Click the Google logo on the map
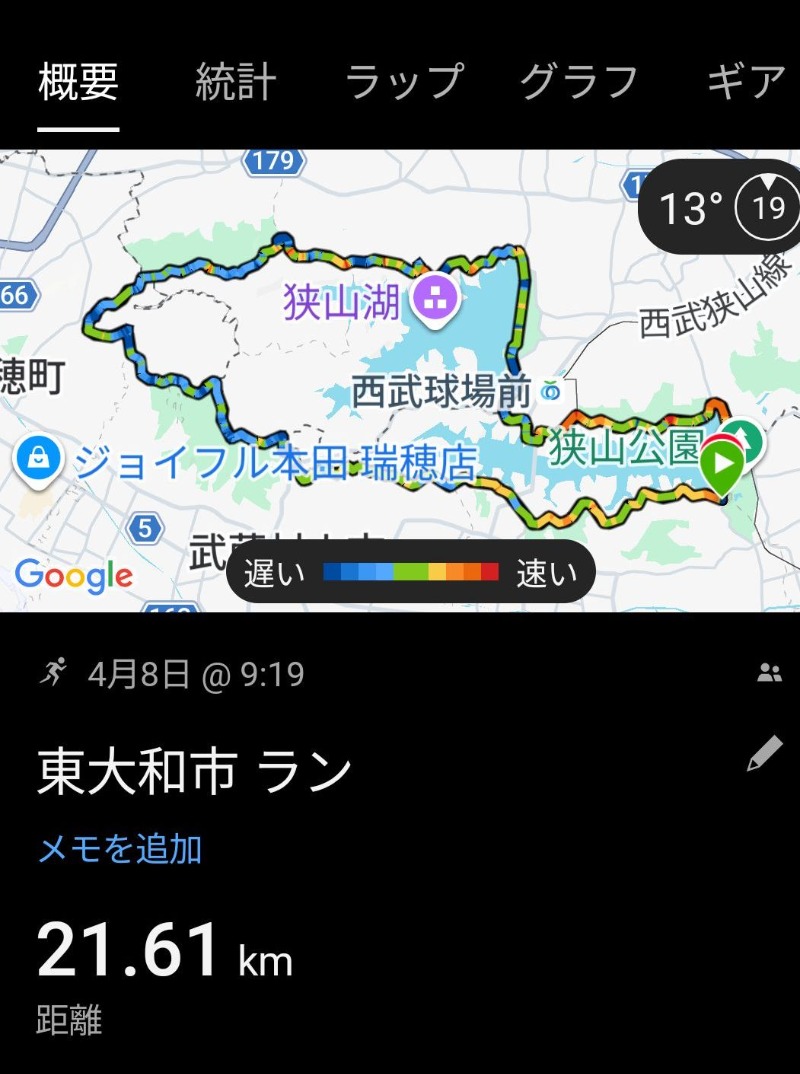Screen dimensions: 800x1074 pyautogui.click(x=75, y=575)
